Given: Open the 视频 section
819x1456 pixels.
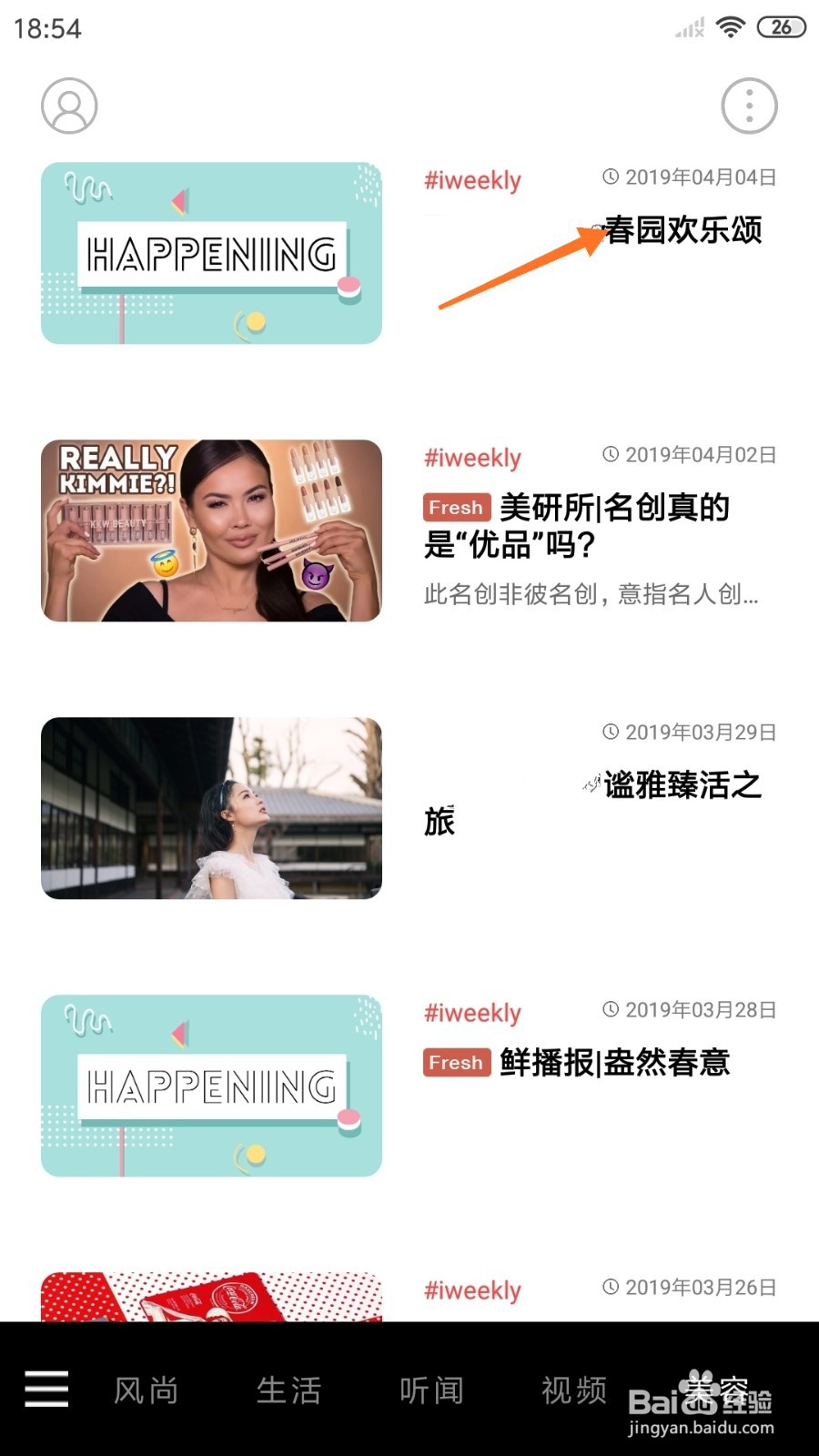Looking at the screenshot, I should click(x=573, y=1390).
